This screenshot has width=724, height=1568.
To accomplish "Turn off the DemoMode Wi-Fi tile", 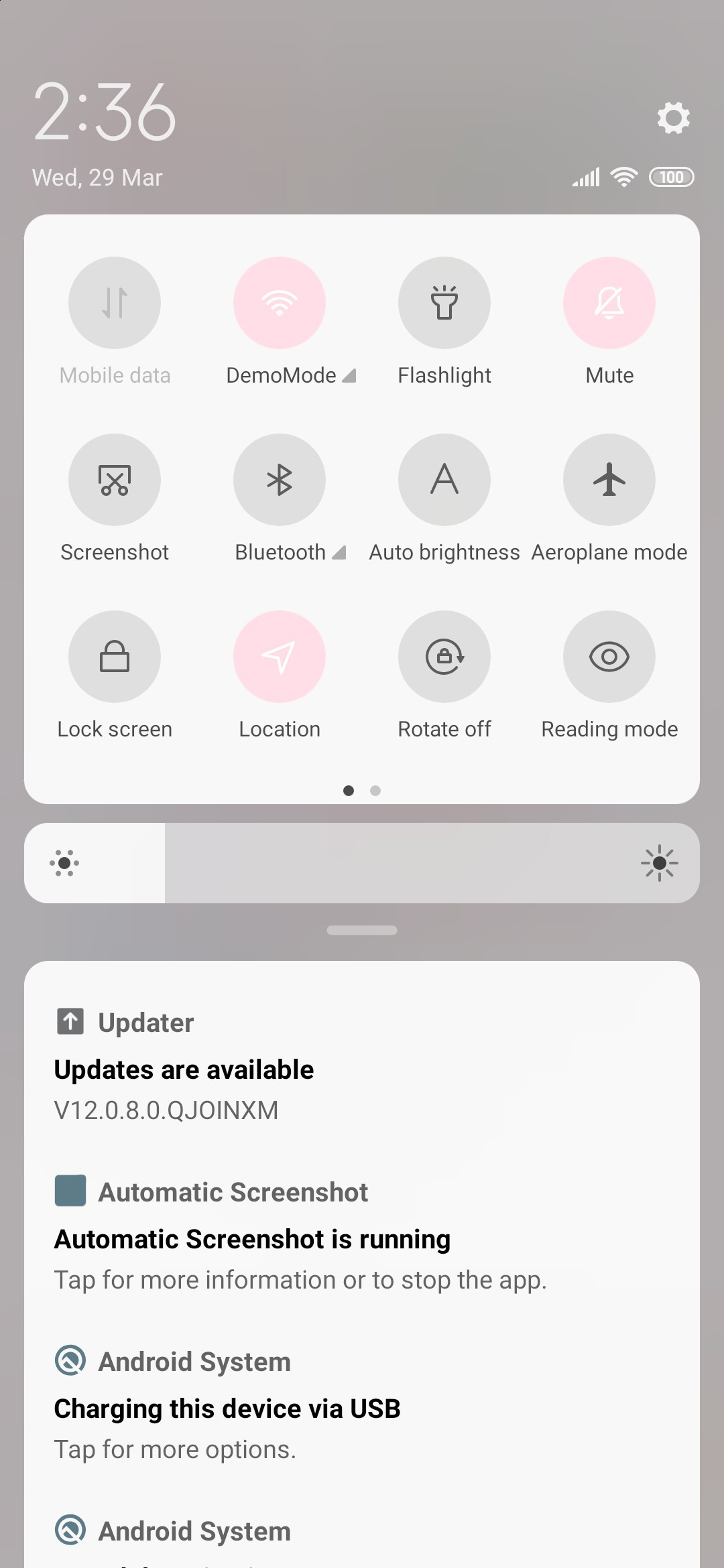I will point(280,303).
